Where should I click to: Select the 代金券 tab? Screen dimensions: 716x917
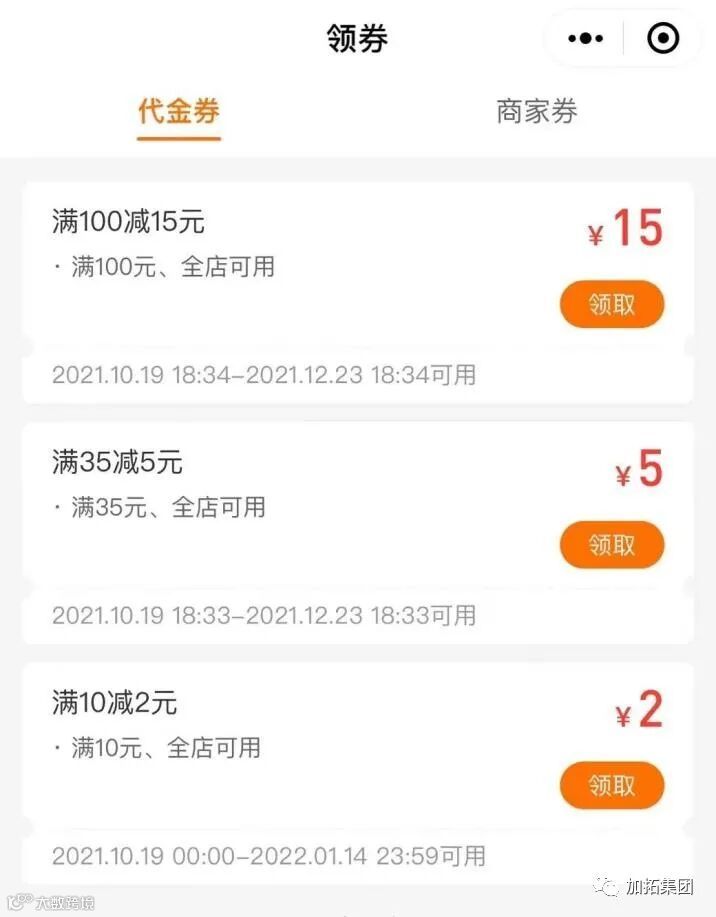(179, 111)
